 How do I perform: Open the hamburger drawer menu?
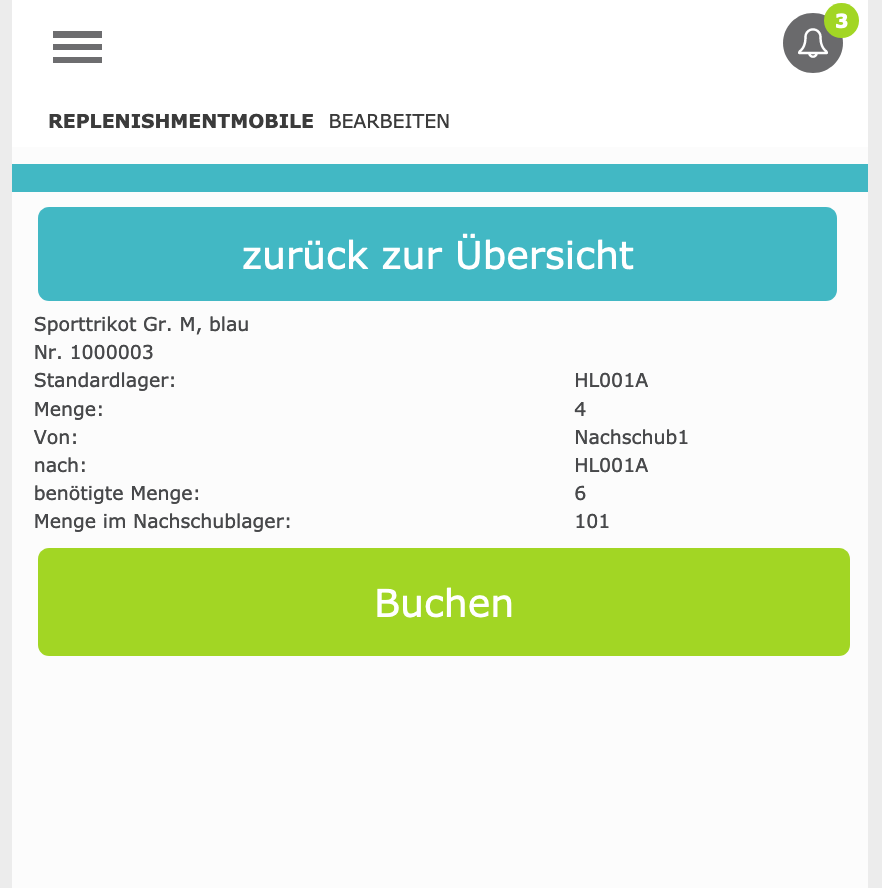click(x=77, y=47)
